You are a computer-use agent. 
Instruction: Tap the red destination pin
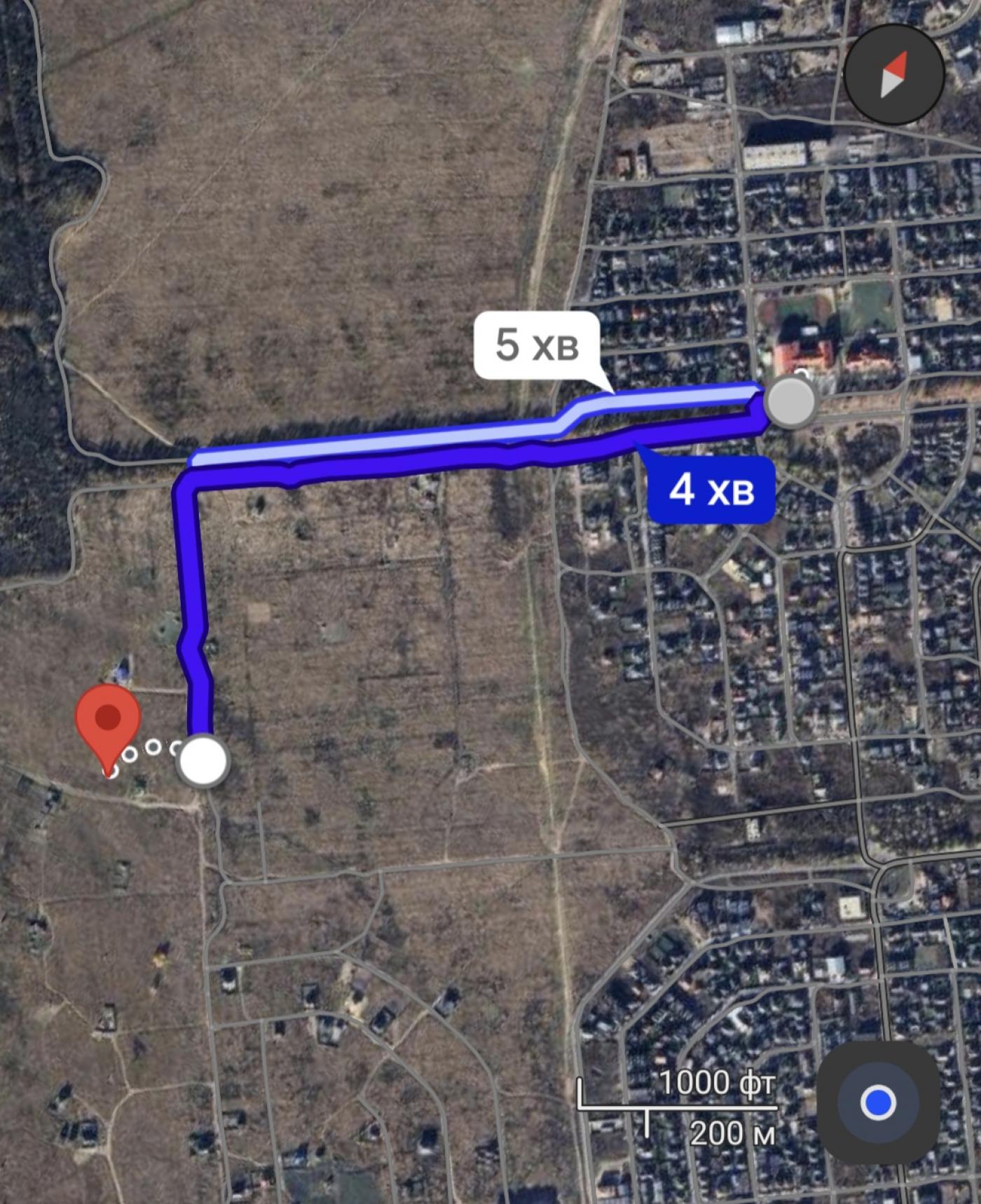[108, 721]
